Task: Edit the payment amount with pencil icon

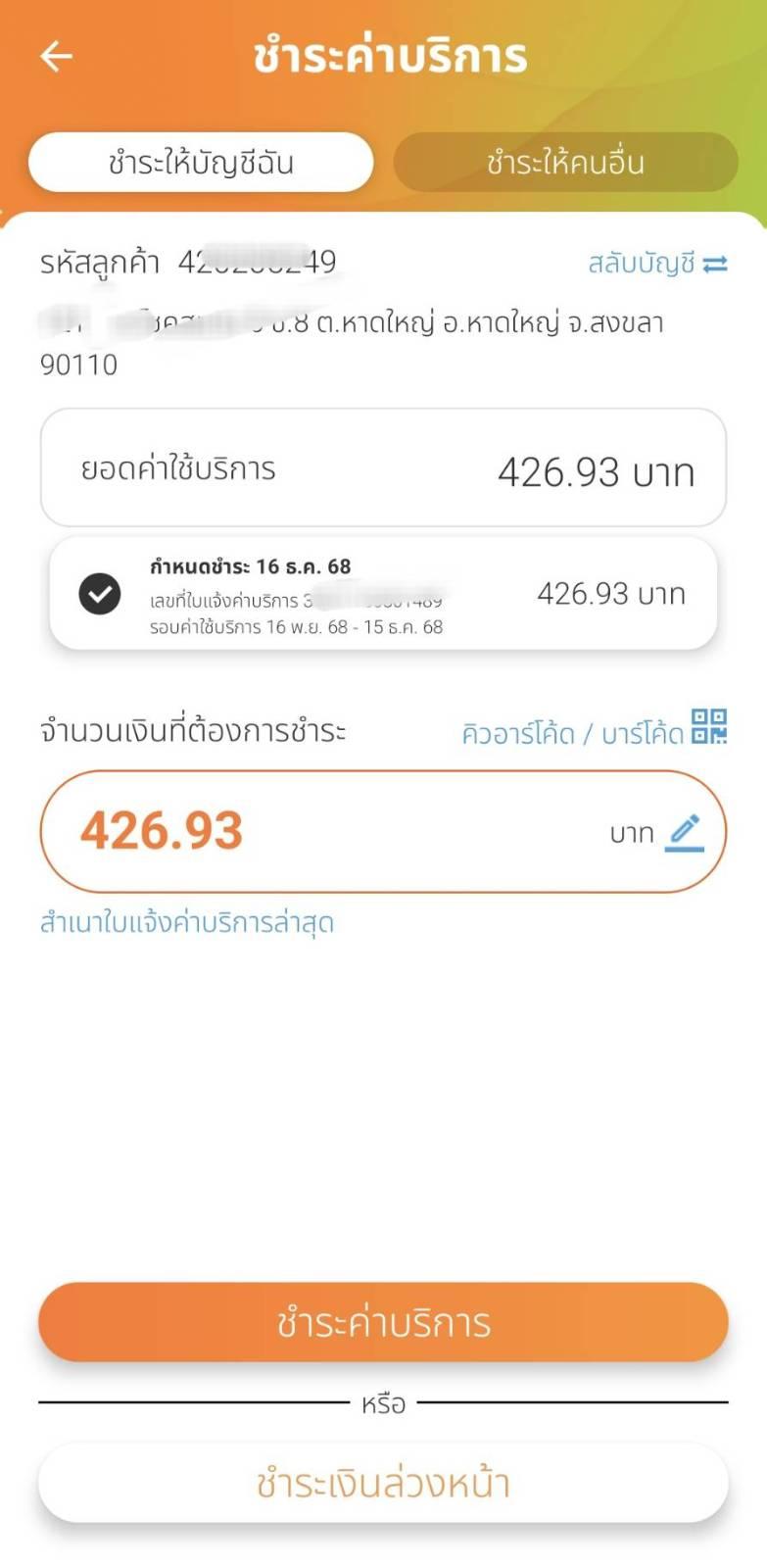Action: 684,832
